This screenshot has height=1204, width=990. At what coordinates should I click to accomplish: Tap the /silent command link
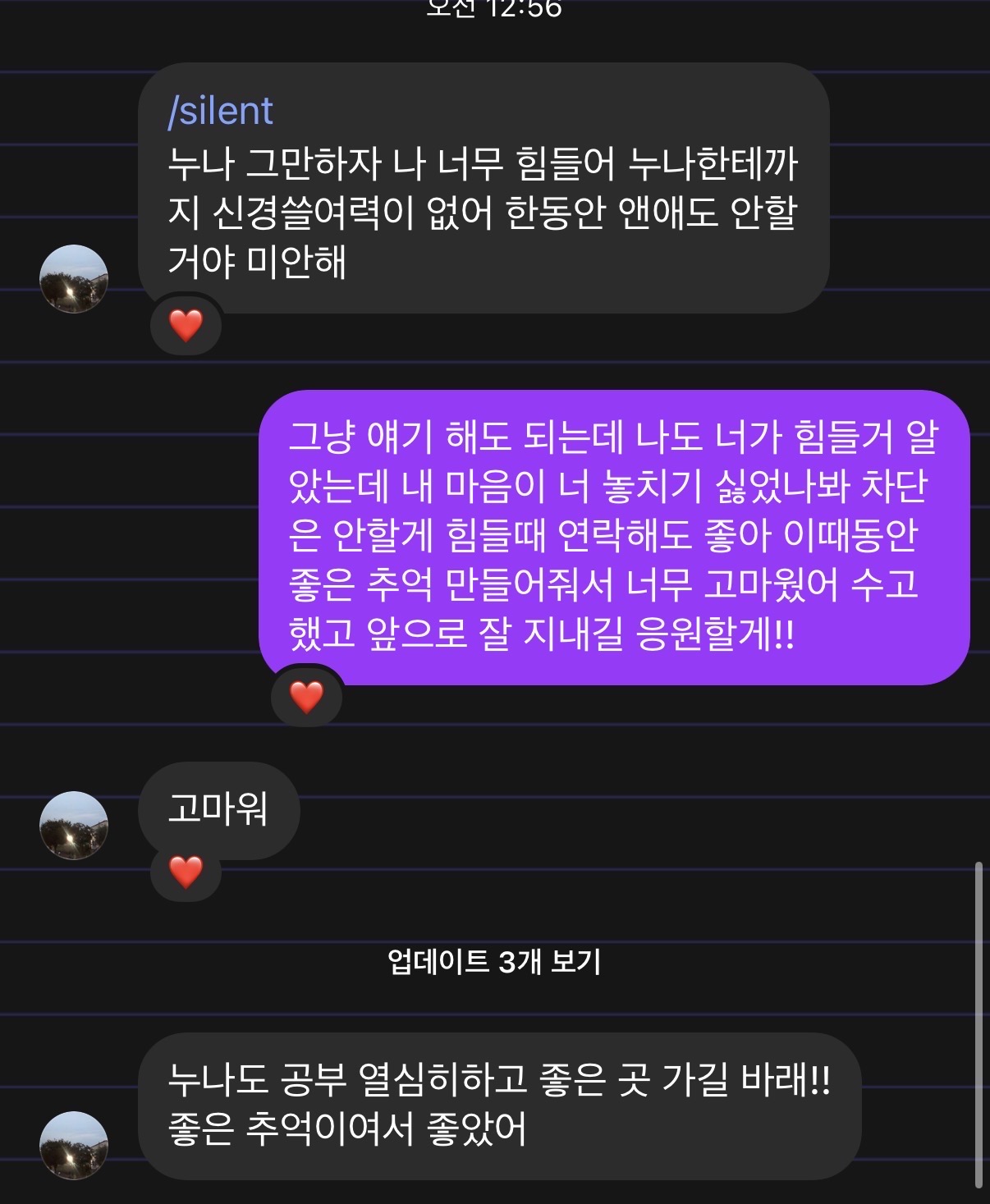[220, 111]
